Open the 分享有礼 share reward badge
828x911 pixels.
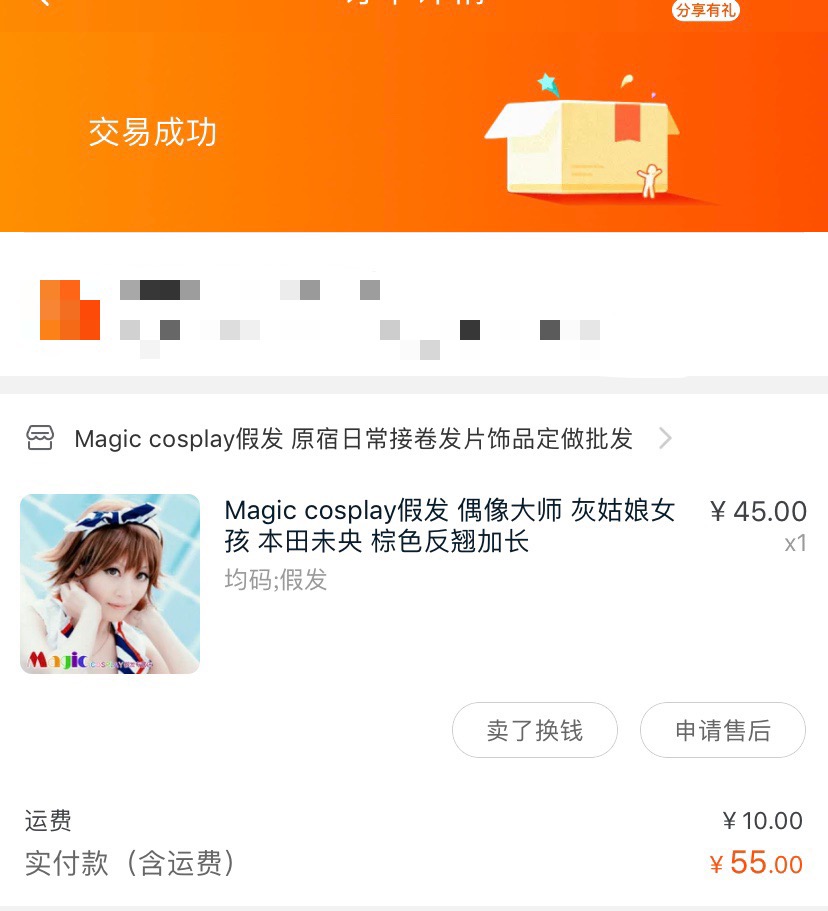(x=706, y=11)
